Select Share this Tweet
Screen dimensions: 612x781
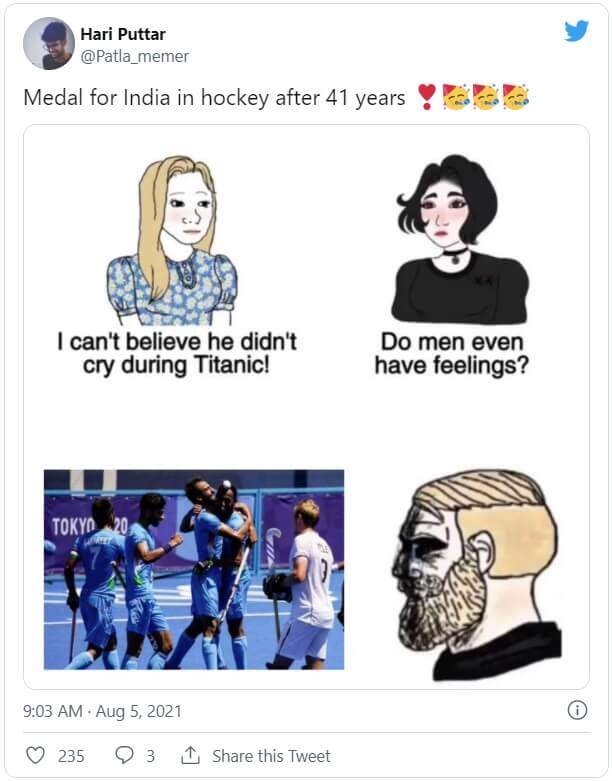coord(257,756)
